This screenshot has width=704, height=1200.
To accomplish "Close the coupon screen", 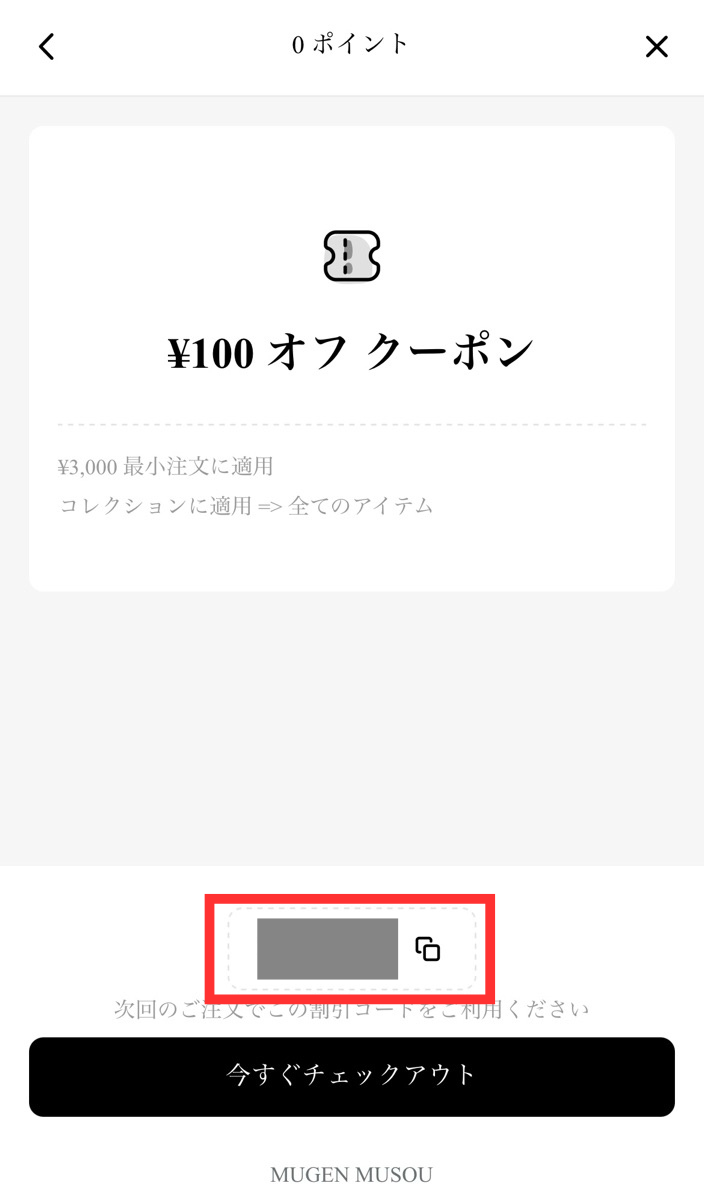I will pos(656,46).
